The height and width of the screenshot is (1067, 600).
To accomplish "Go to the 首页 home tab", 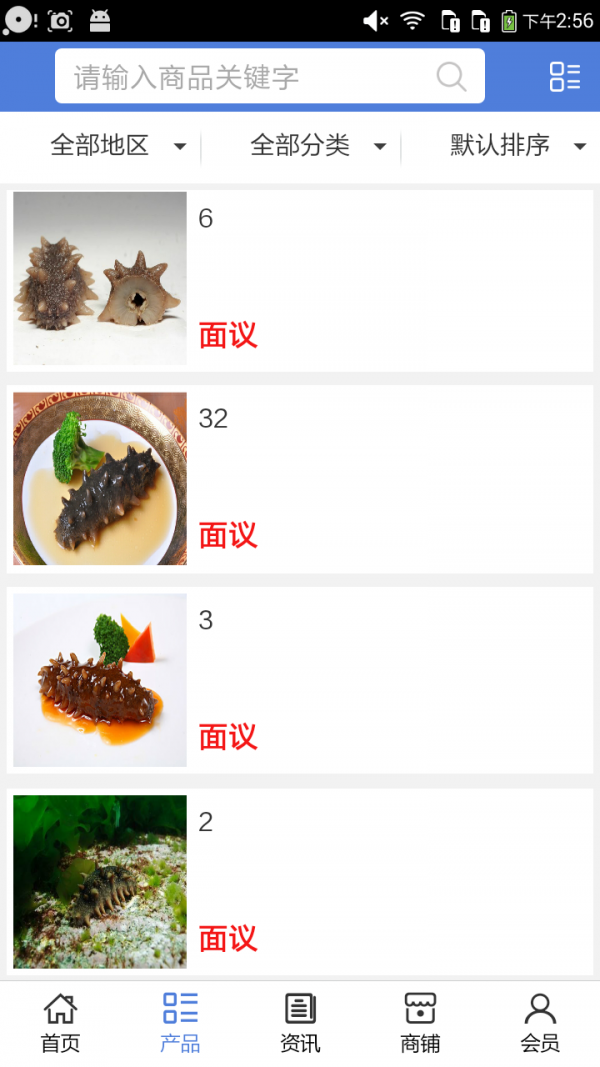I will (60, 1023).
